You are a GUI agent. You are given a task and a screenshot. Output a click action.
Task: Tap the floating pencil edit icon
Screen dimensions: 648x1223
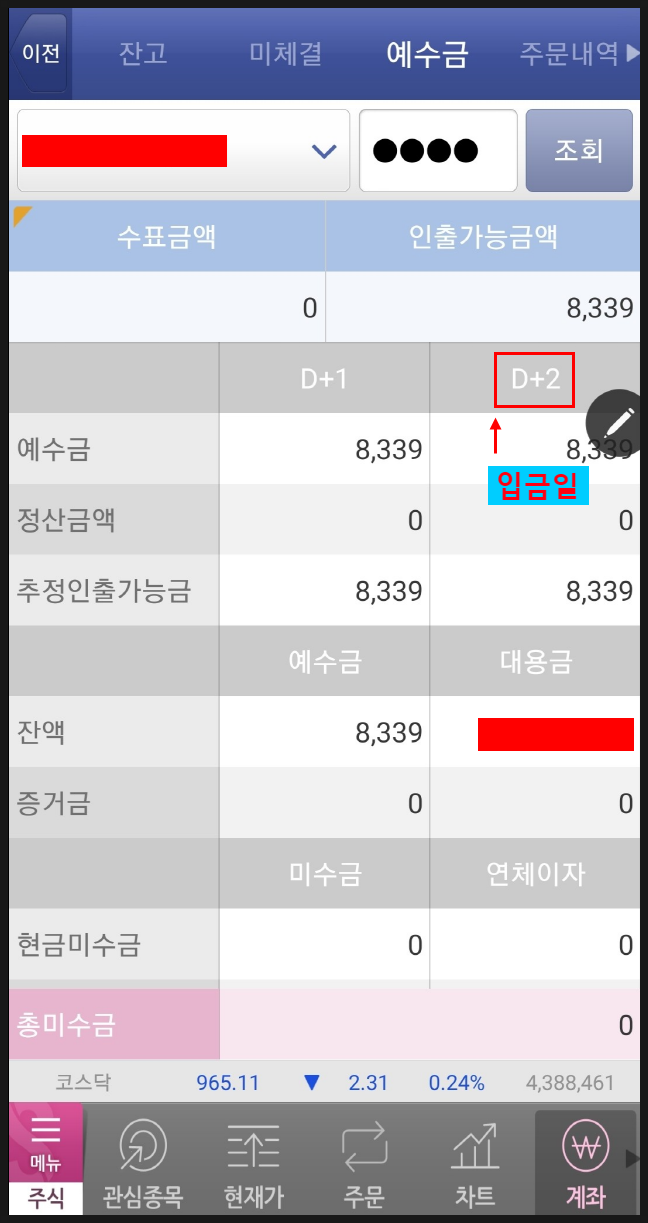click(616, 419)
